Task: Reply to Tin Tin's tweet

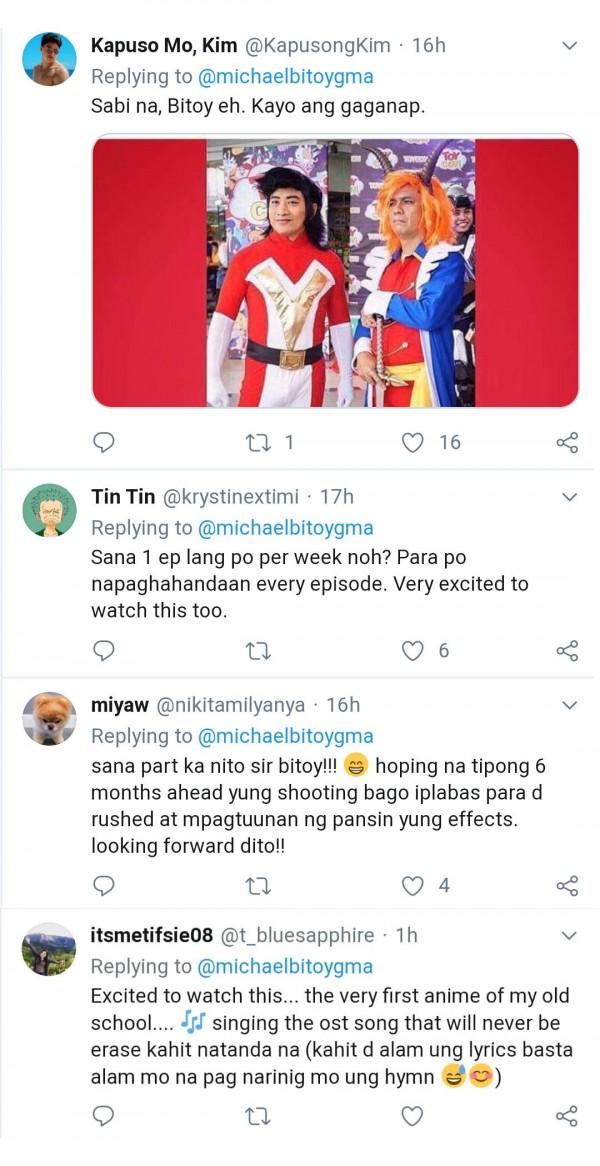Action: tap(104, 651)
